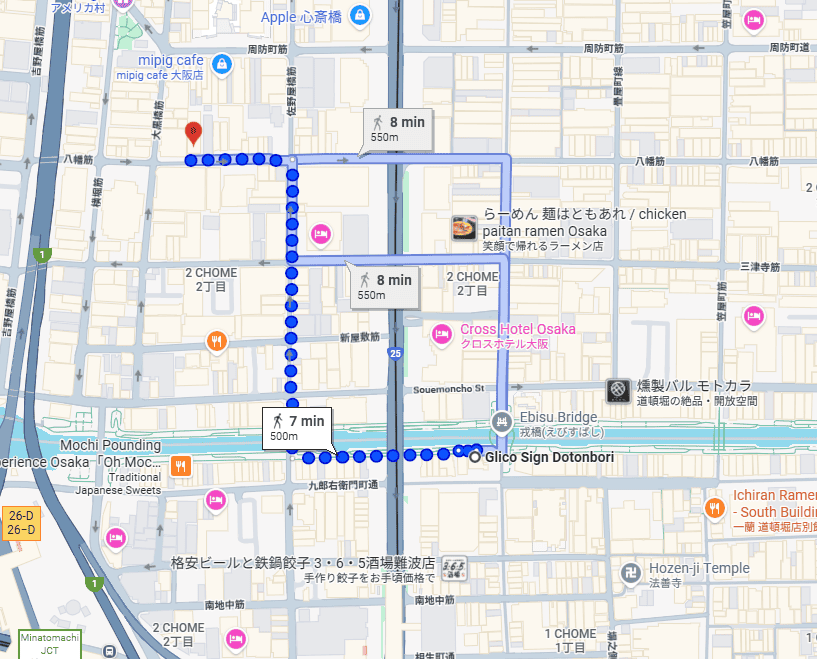Choose the 8 min route via the upper street
The height and width of the screenshot is (659, 817).
point(399,128)
